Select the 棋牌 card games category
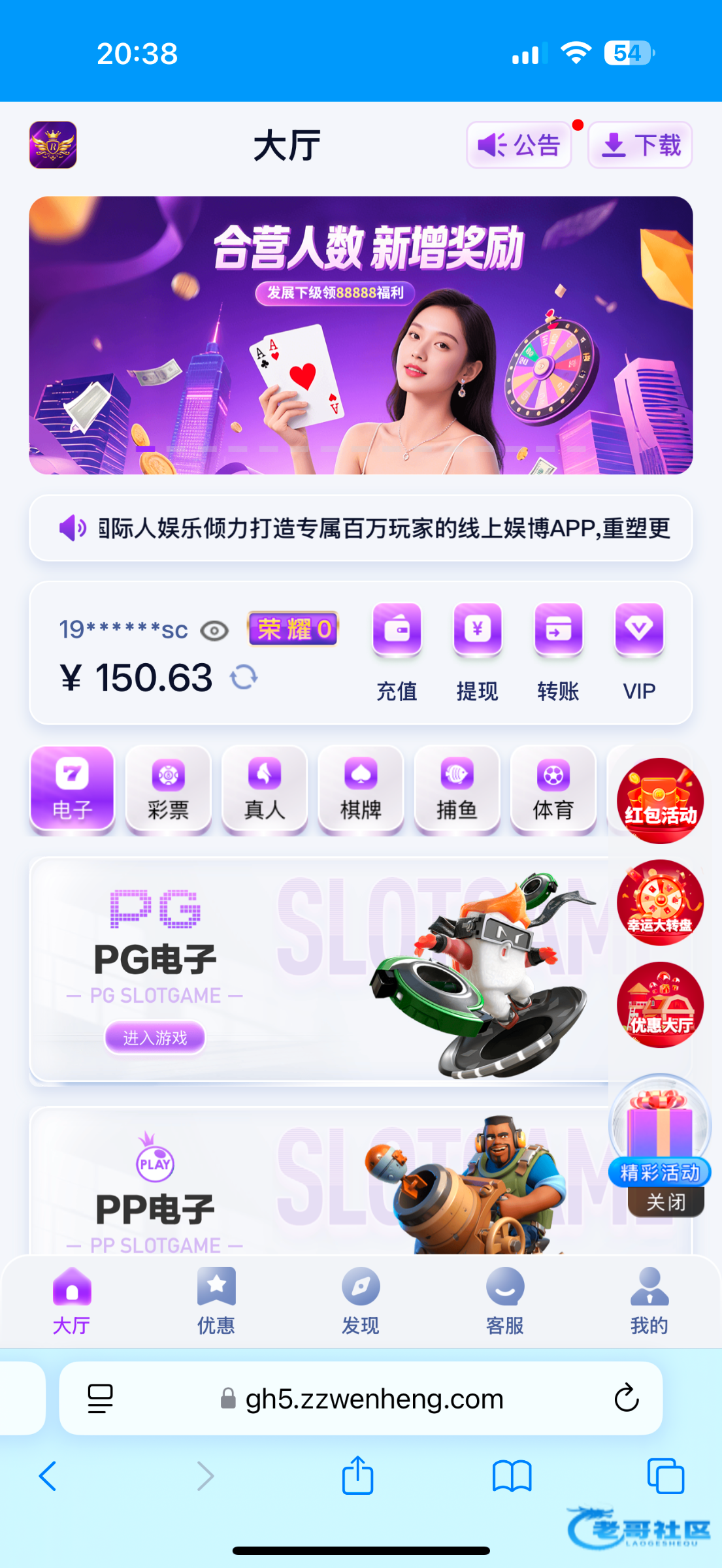 click(361, 790)
